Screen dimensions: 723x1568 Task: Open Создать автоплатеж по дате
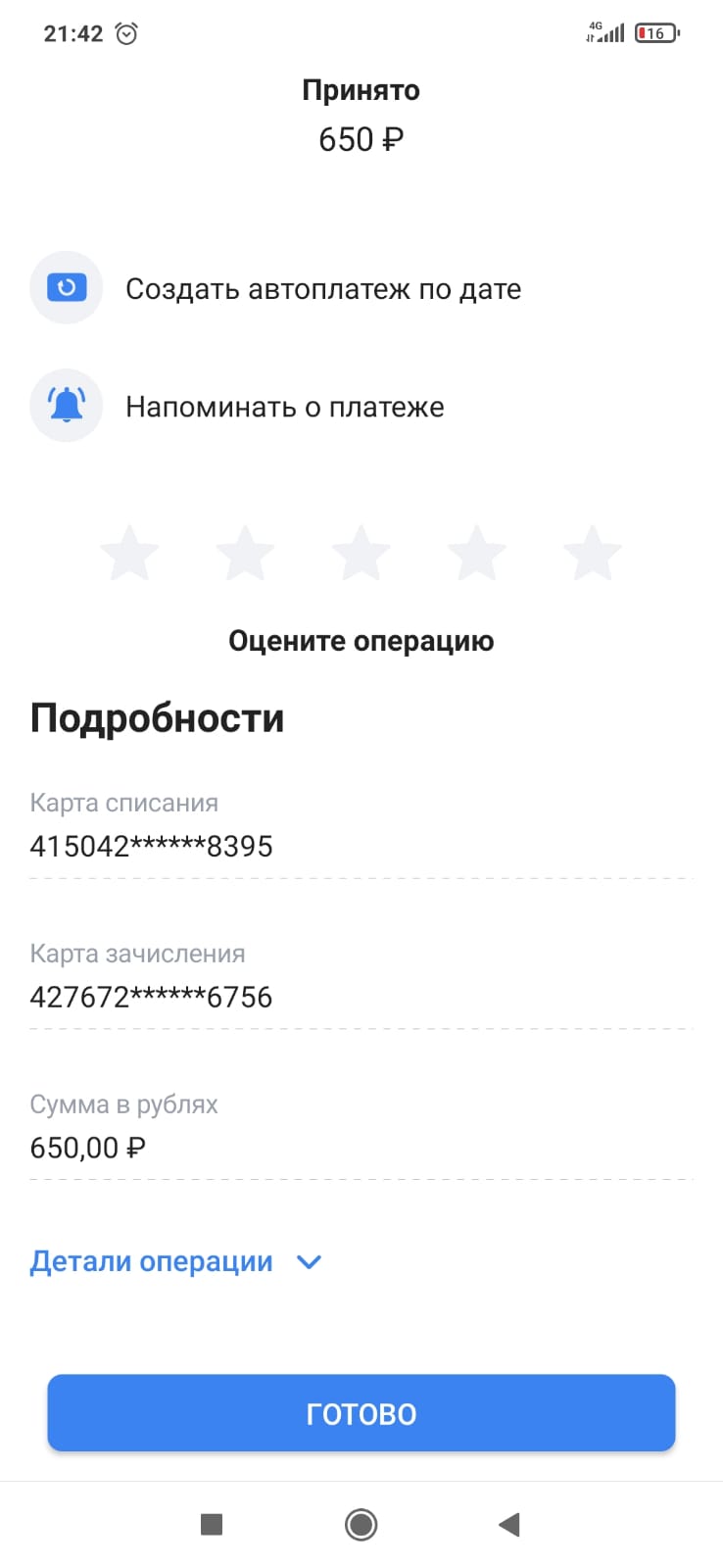276,288
